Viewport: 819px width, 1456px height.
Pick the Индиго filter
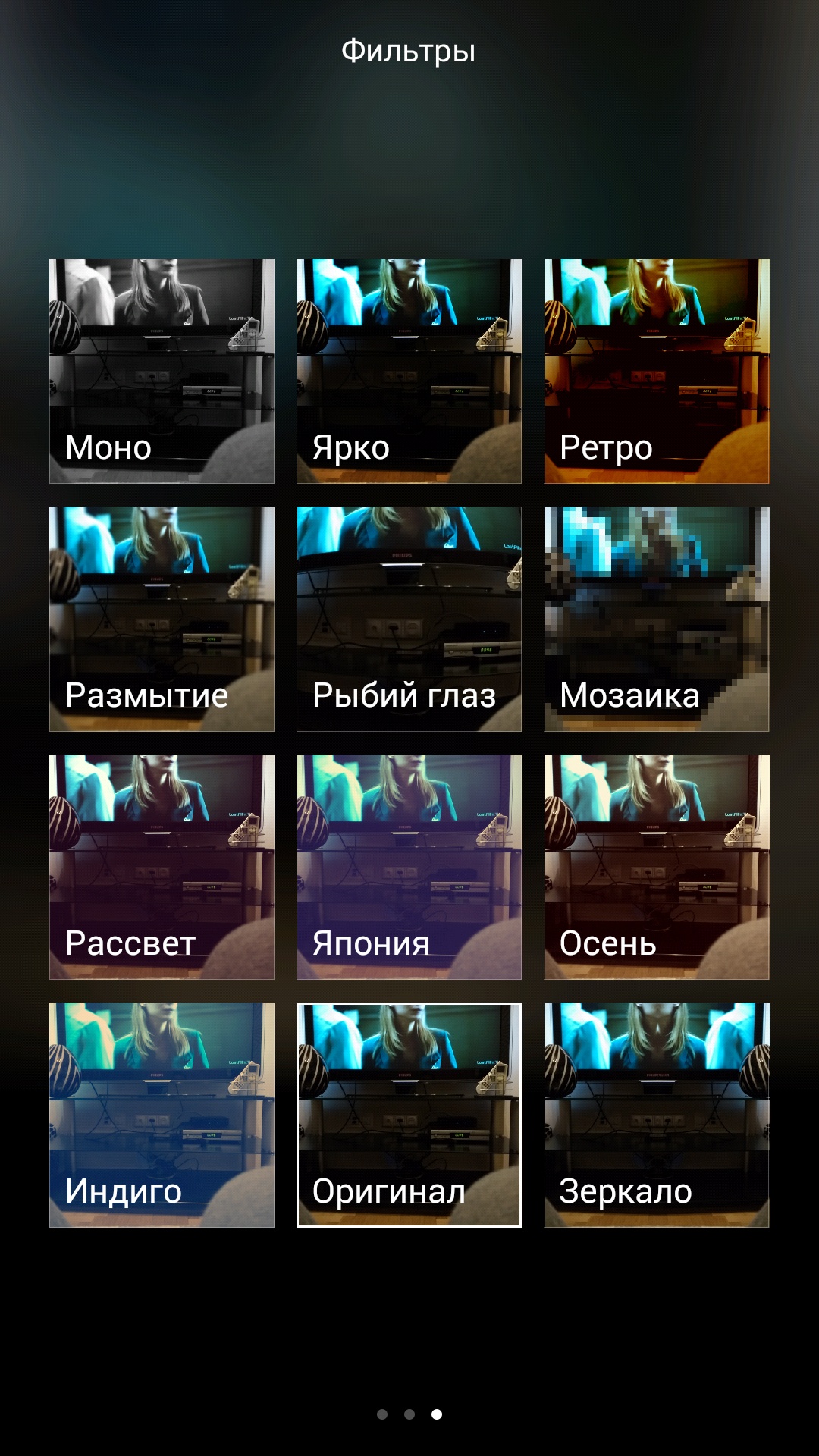(162, 1115)
